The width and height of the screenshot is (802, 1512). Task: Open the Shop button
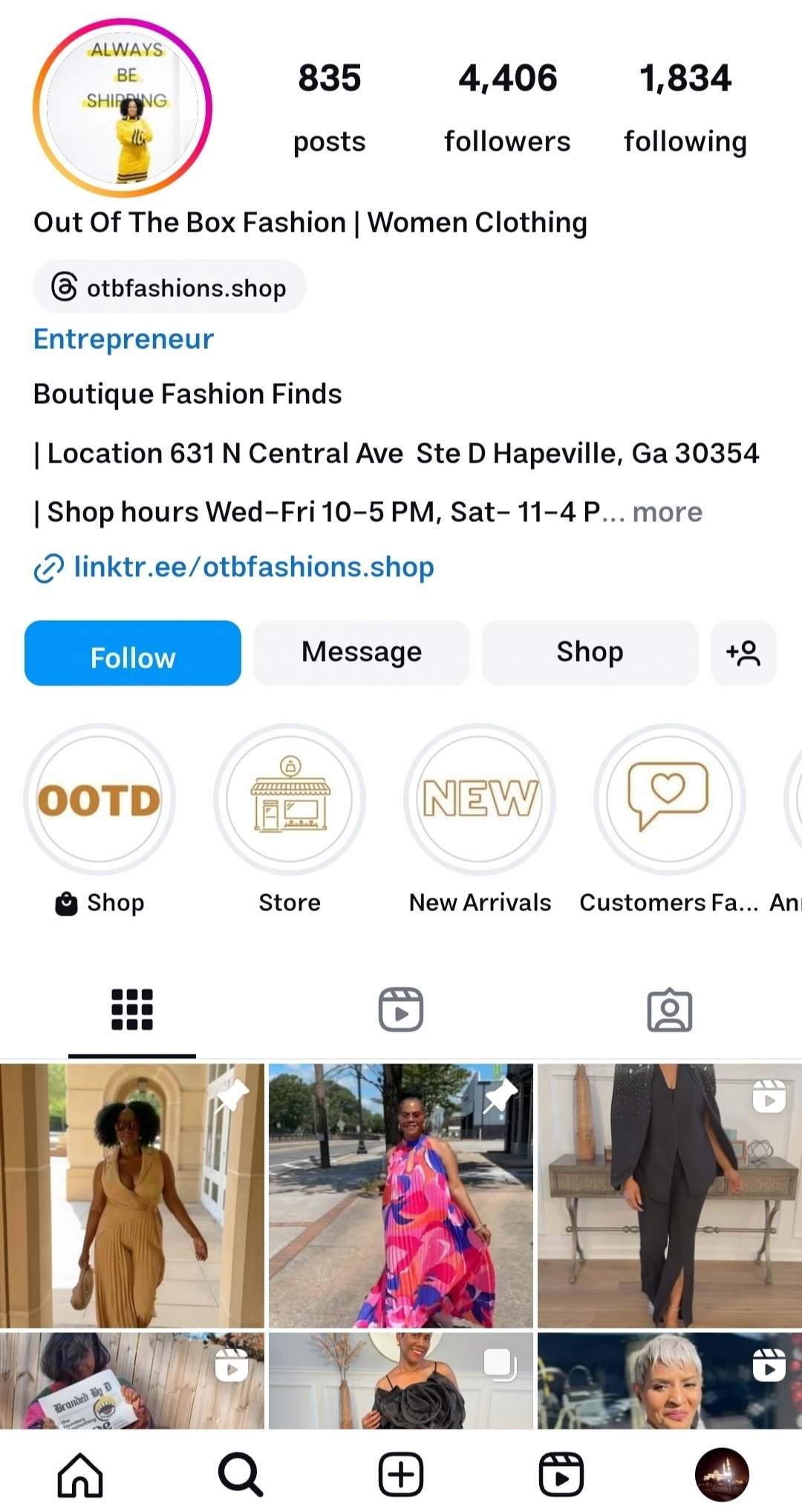(590, 654)
